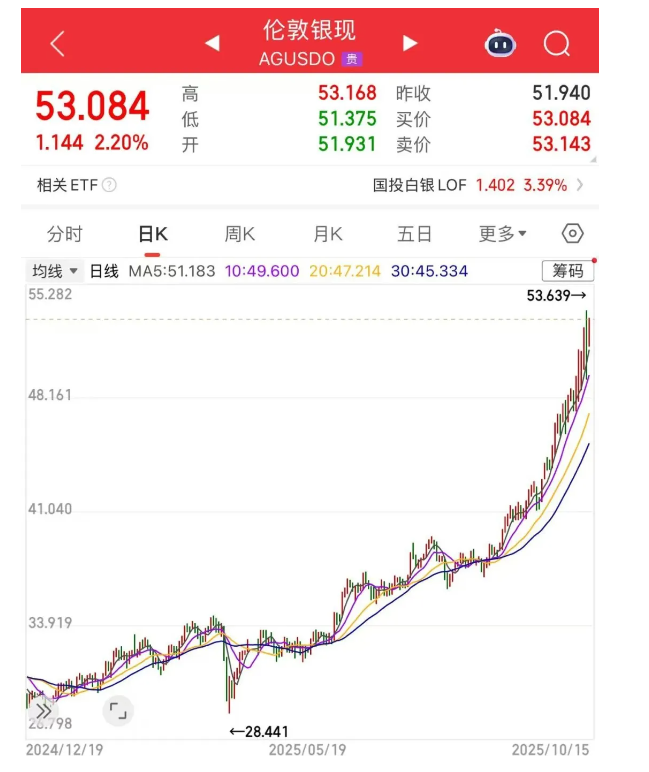Switch to the 周K chart tab
The width and height of the screenshot is (649, 772).
click(x=240, y=234)
